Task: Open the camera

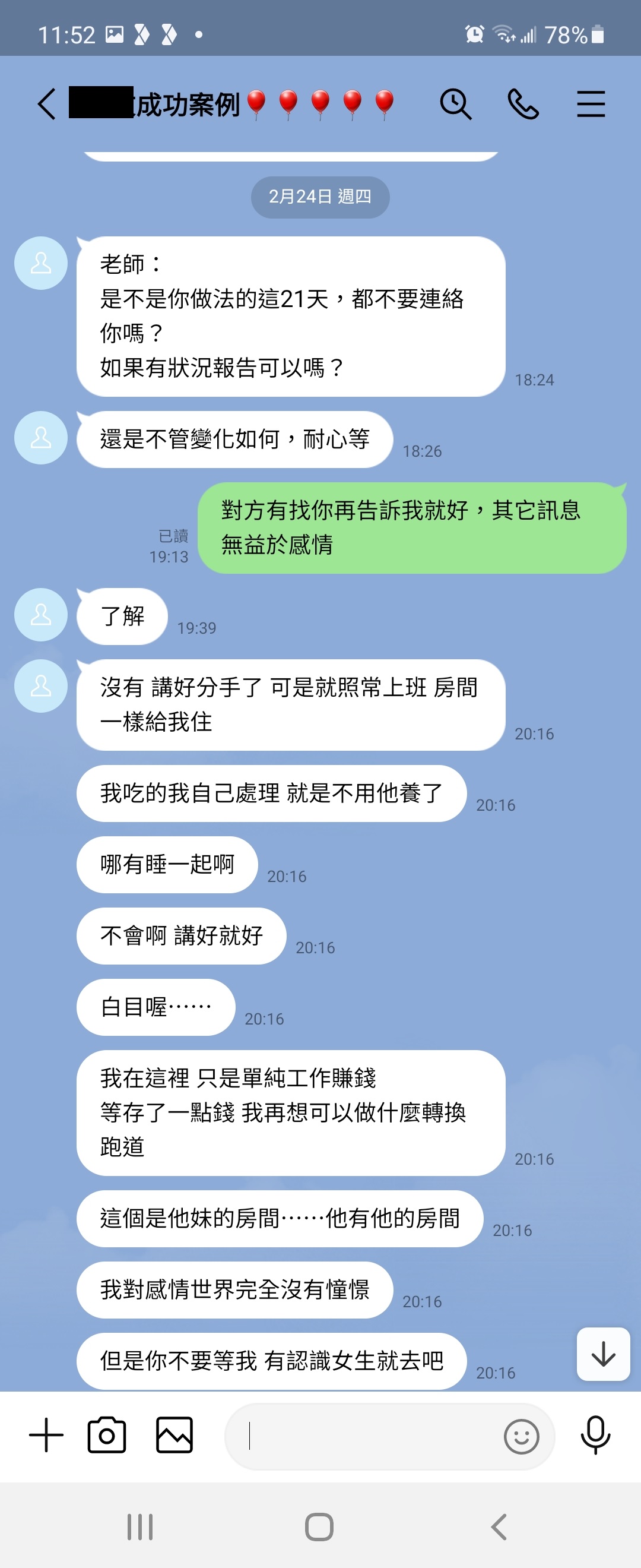Action: (x=107, y=1436)
